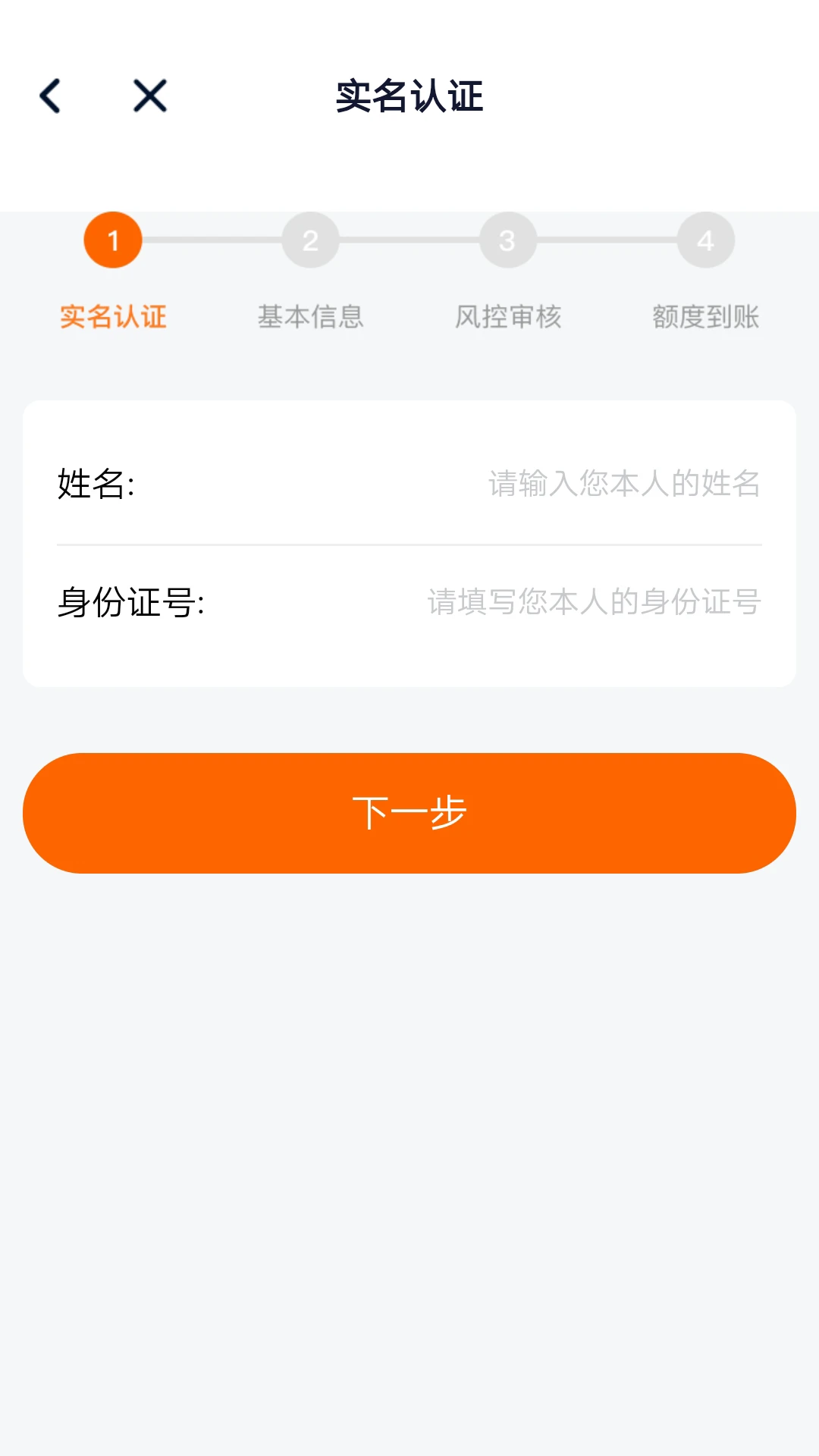819x1456 pixels.
Task: Select the orange step 1 circle
Action: click(x=112, y=240)
